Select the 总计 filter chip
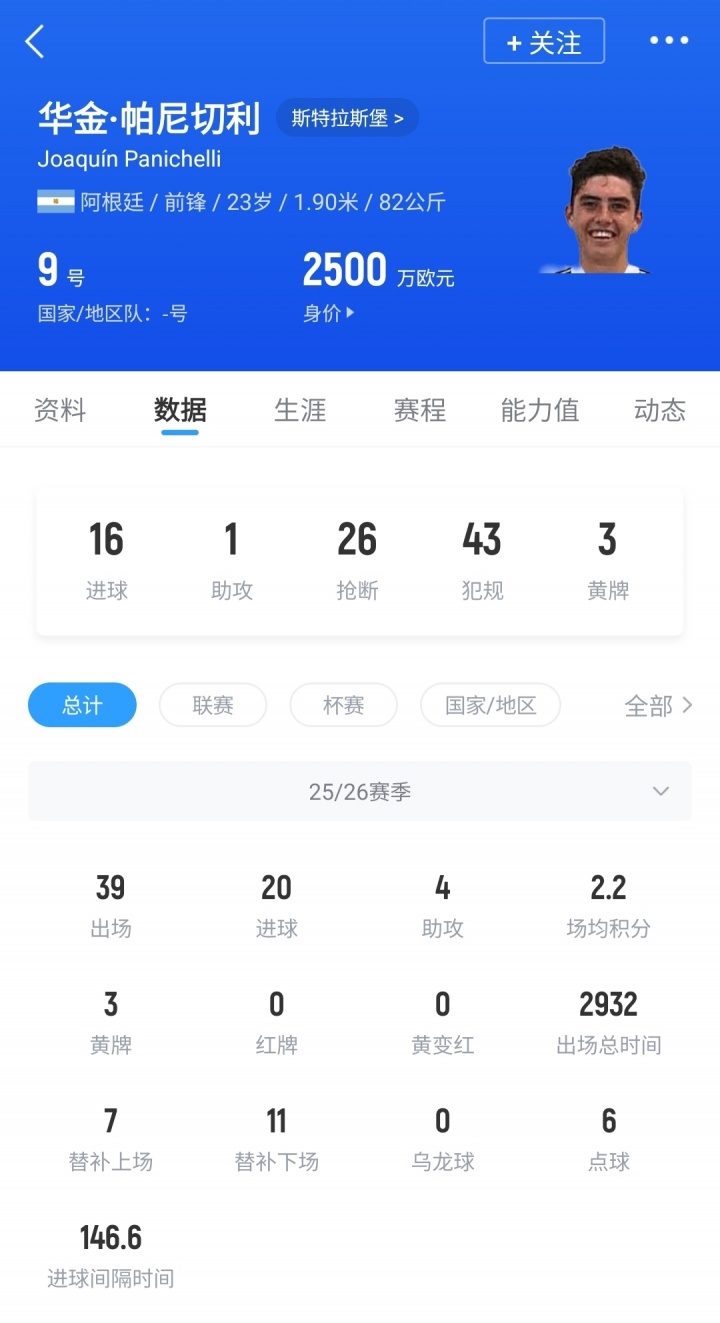 [81, 705]
